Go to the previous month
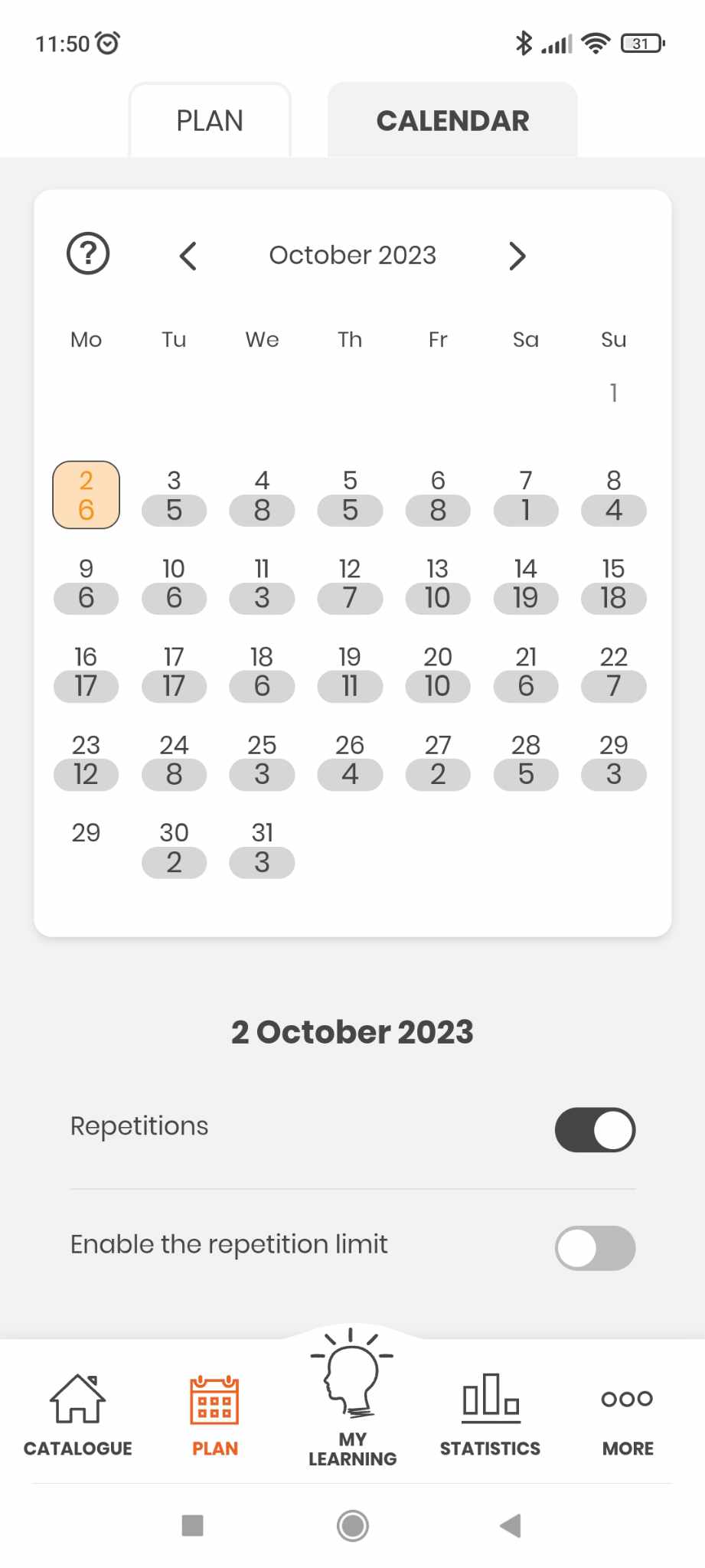 (x=188, y=256)
